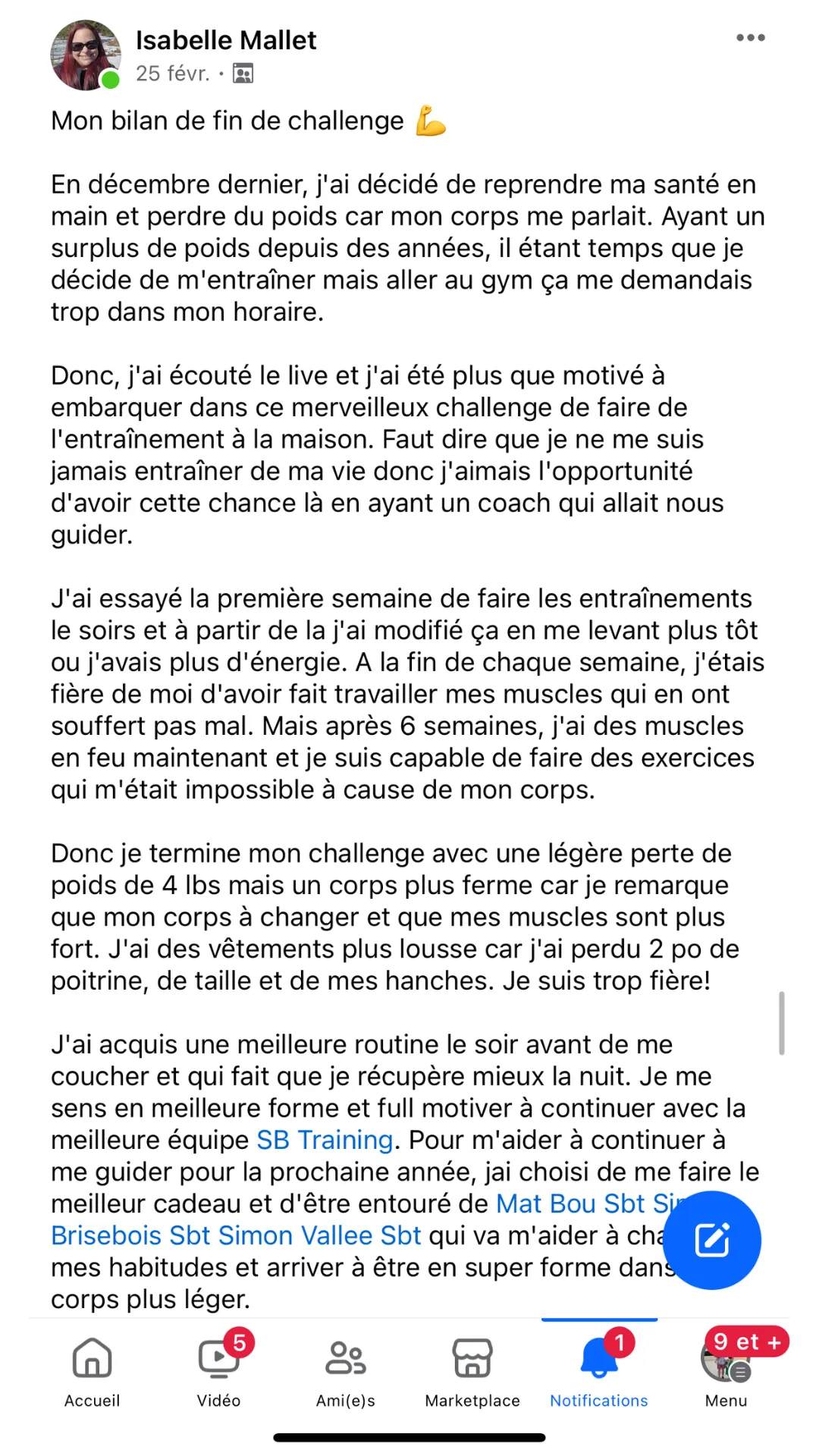The height and width of the screenshot is (1456, 819).
Task: Open the Menu tab
Action: coord(726,1371)
